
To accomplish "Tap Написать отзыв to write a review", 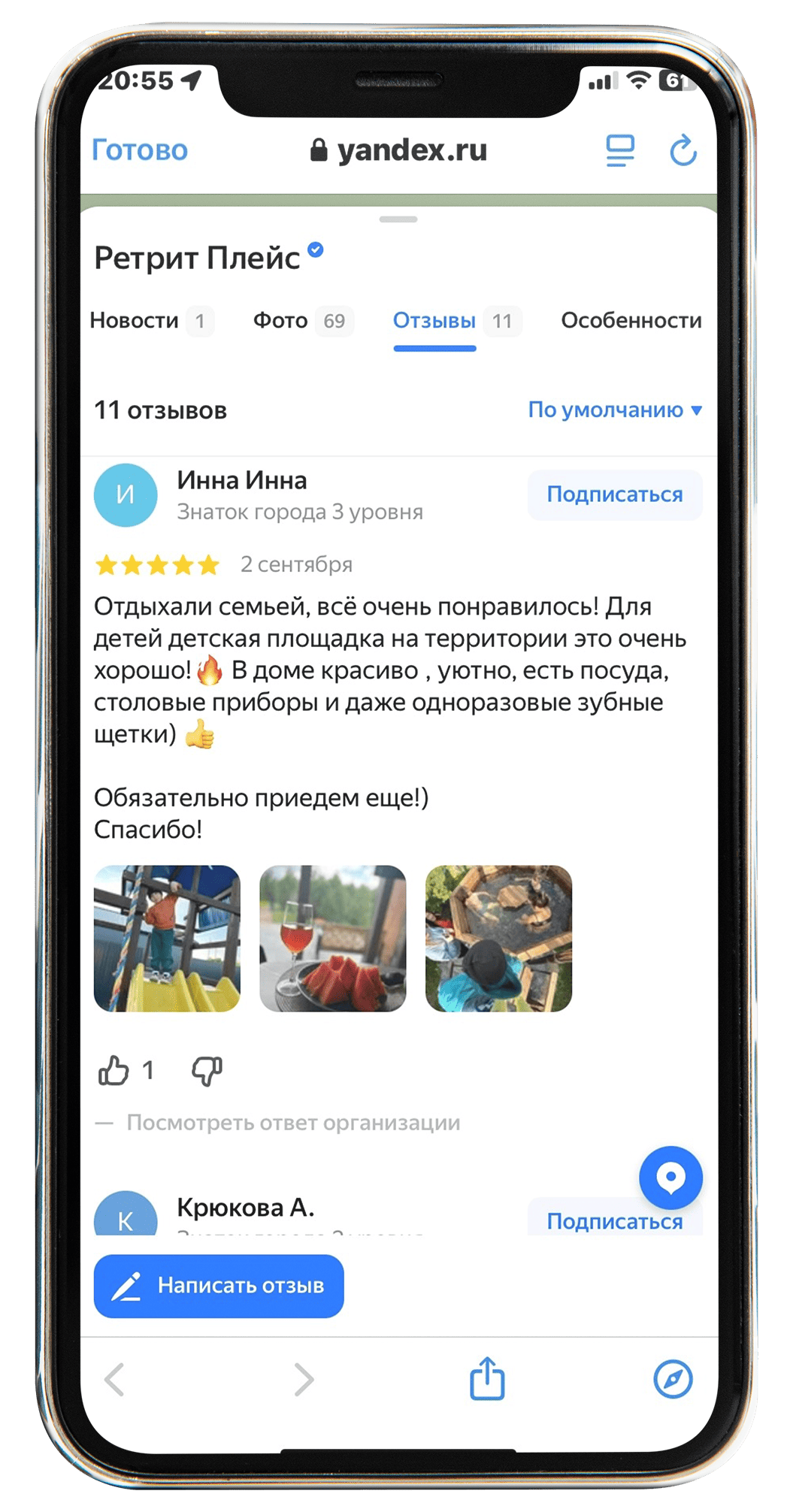I will point(219,1286).
